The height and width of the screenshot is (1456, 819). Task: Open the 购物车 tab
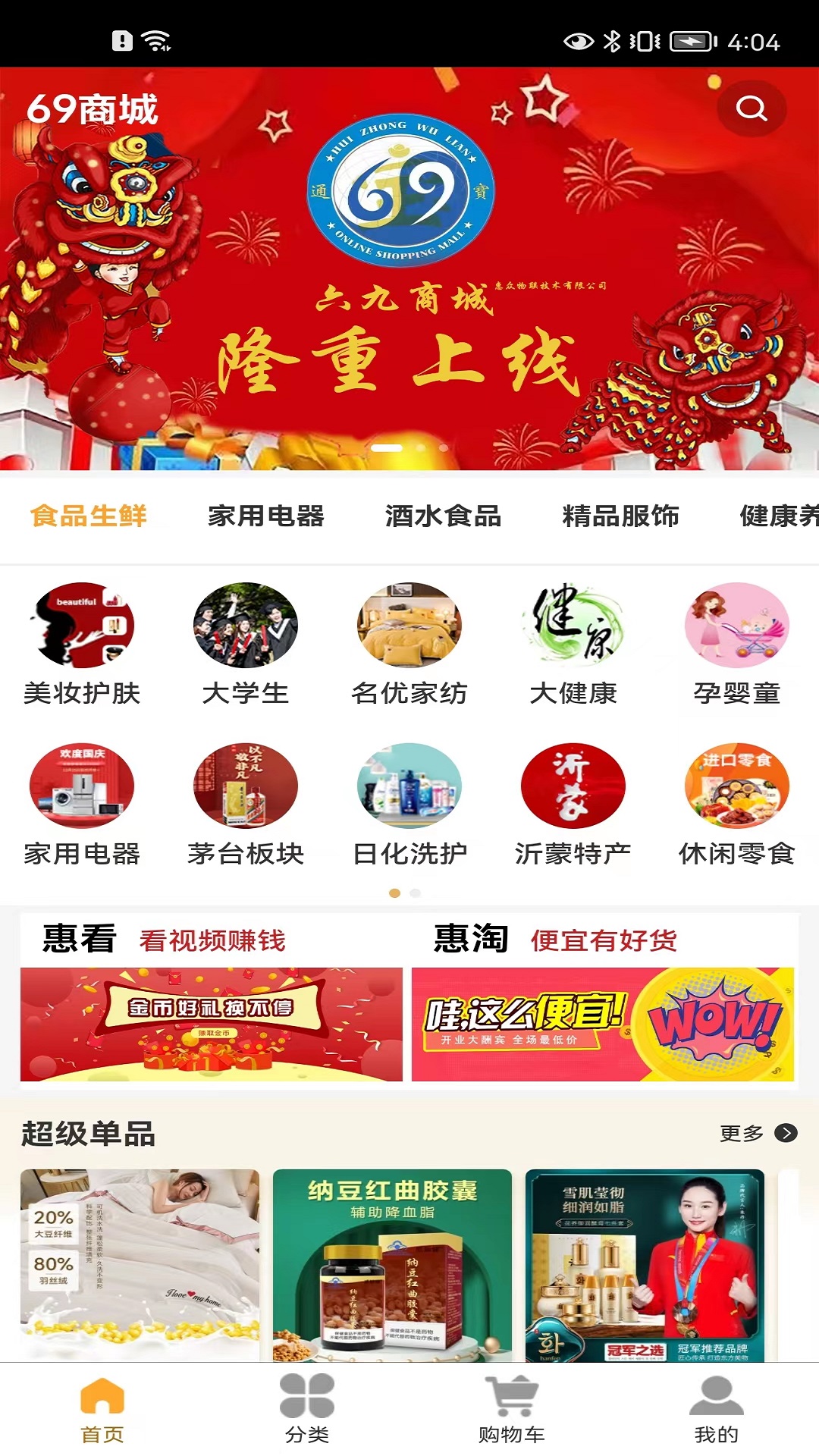512,1409
